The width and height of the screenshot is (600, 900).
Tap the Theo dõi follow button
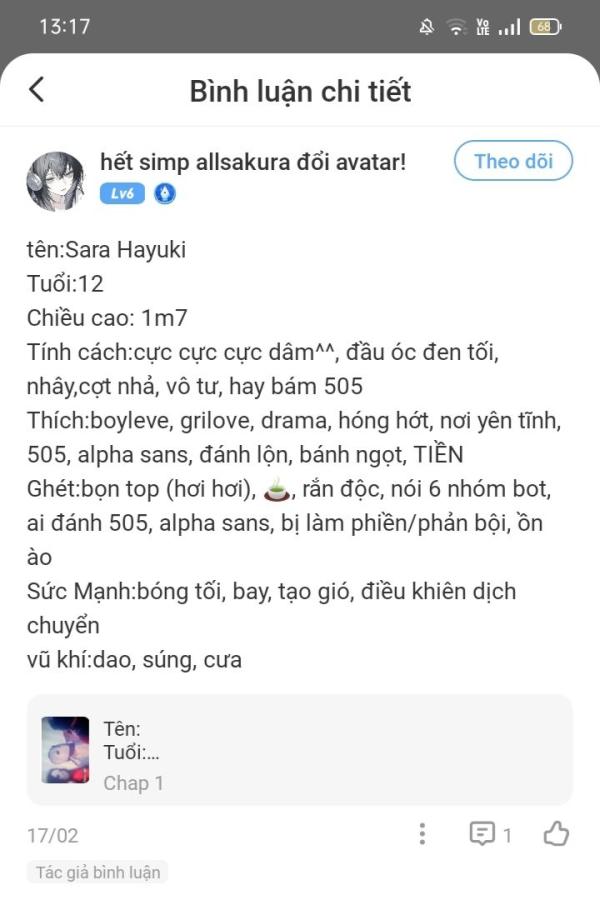point(513,162)
